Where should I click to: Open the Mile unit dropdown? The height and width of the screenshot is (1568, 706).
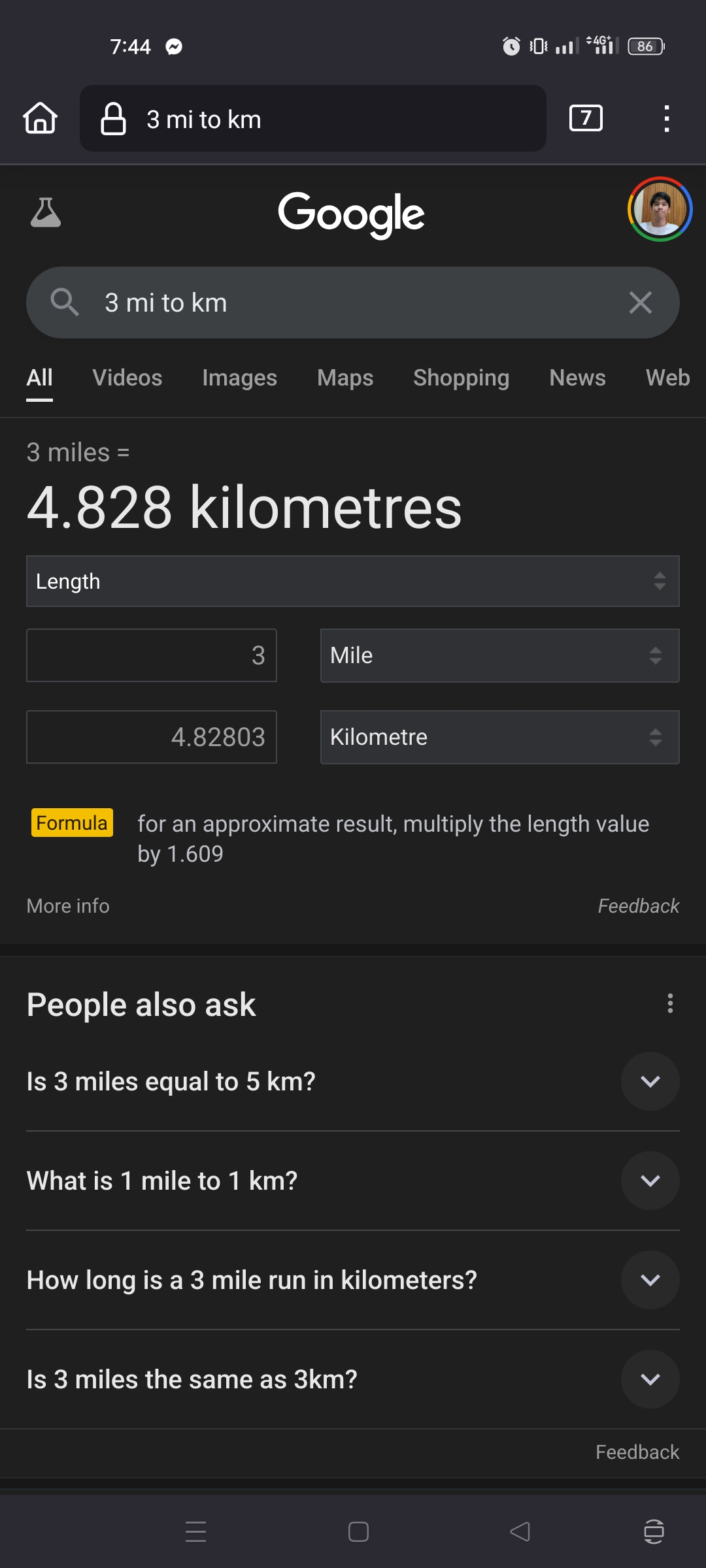click(500, 655)
